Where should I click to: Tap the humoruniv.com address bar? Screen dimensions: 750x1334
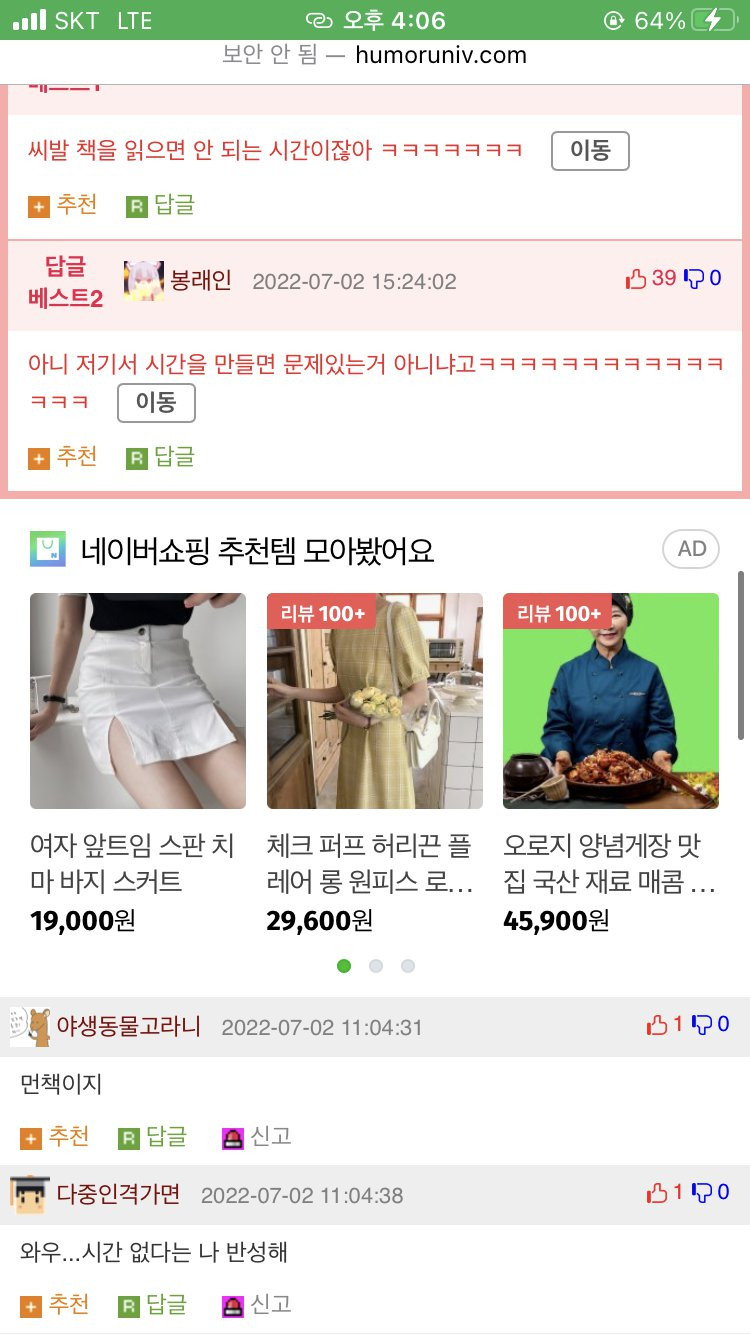click(375, 56)
